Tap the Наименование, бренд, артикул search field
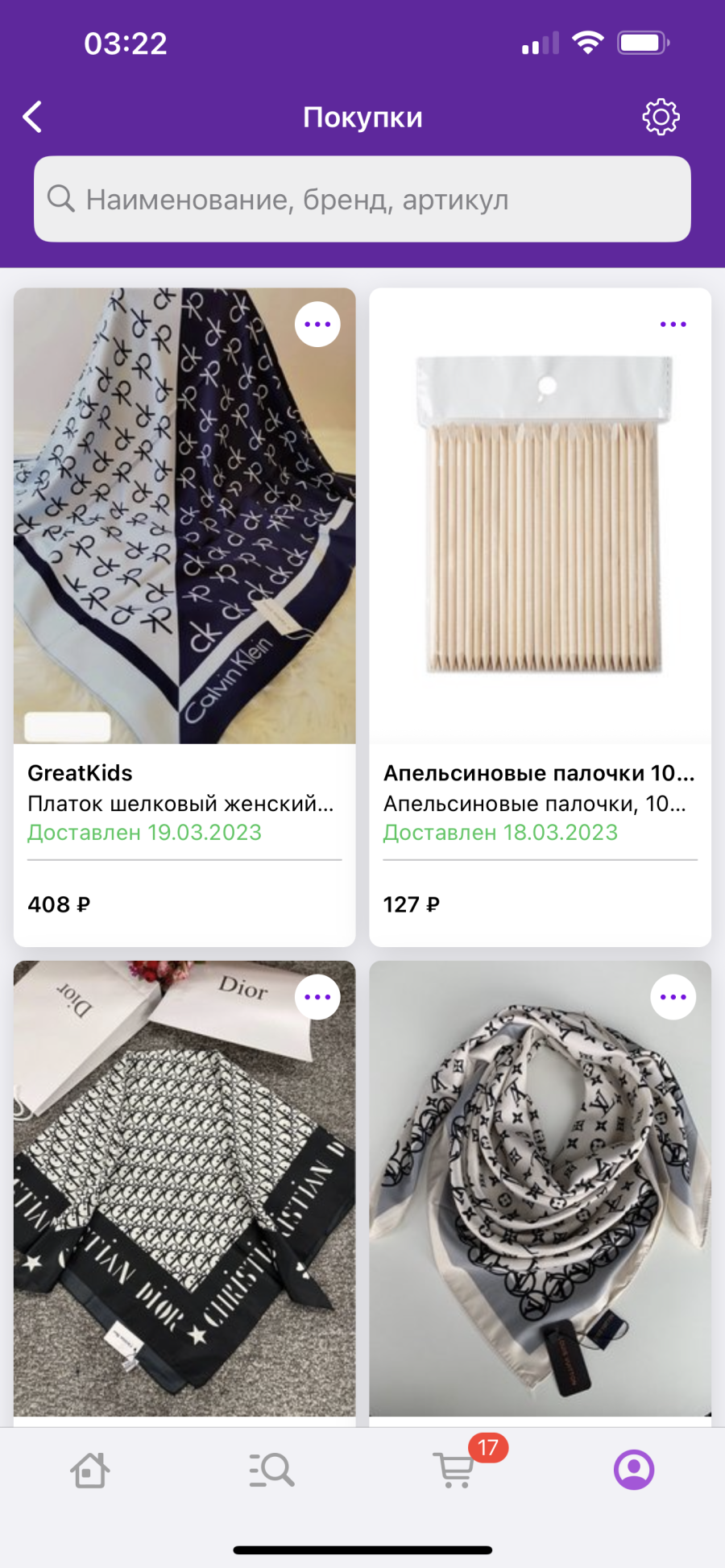Image resolution: width=725 pixels, height=1568 pixels. point(362,199)
